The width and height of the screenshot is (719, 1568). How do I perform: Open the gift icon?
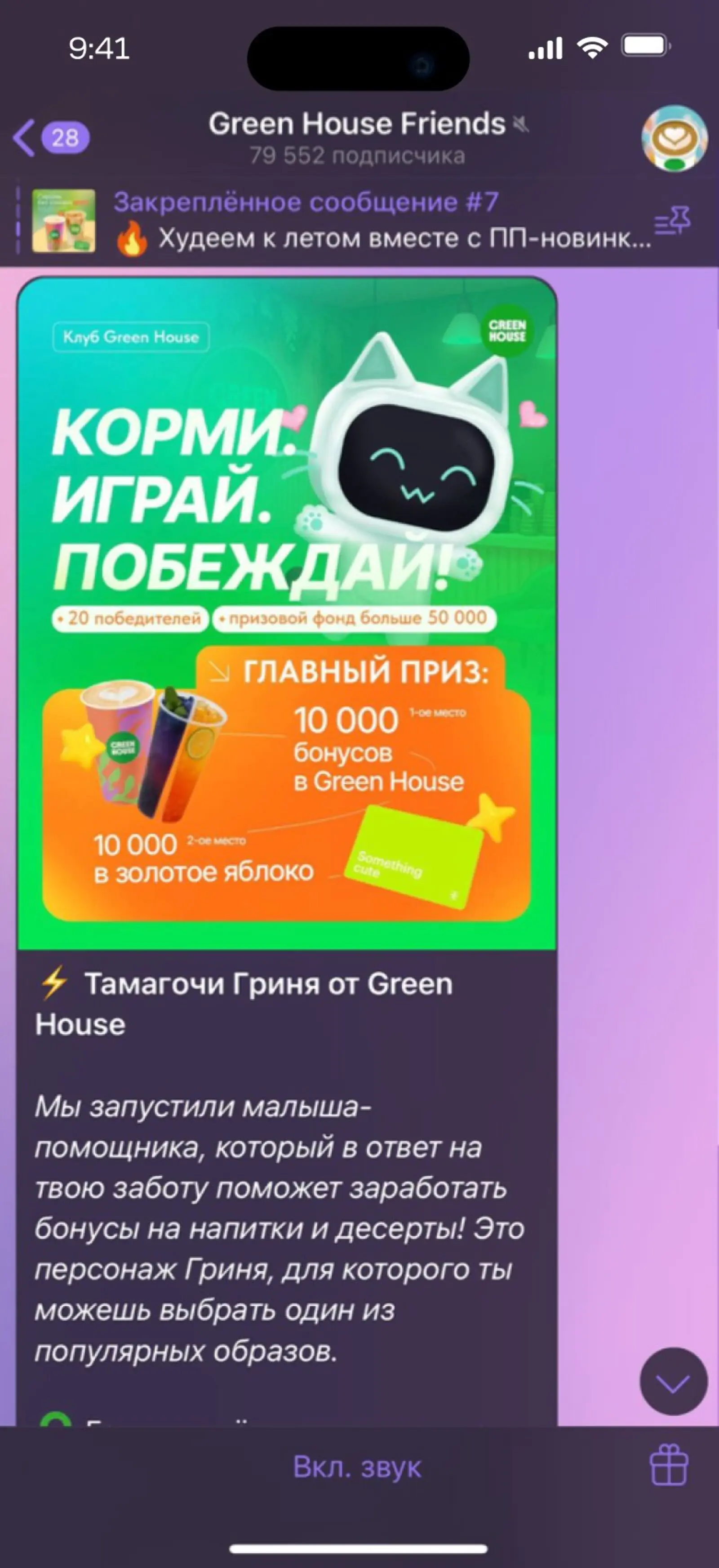669,1466
